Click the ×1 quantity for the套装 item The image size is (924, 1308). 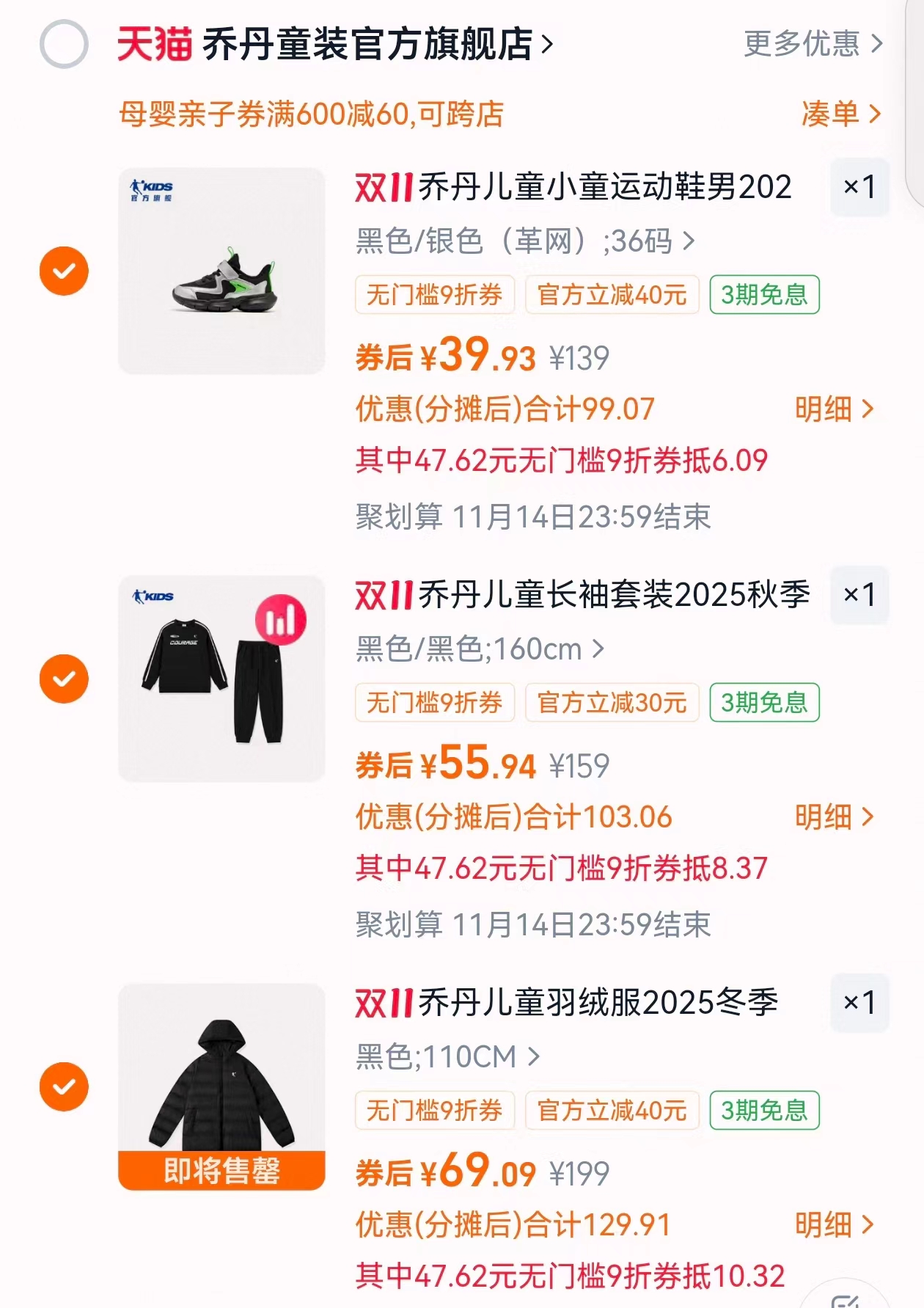[859, 595]
